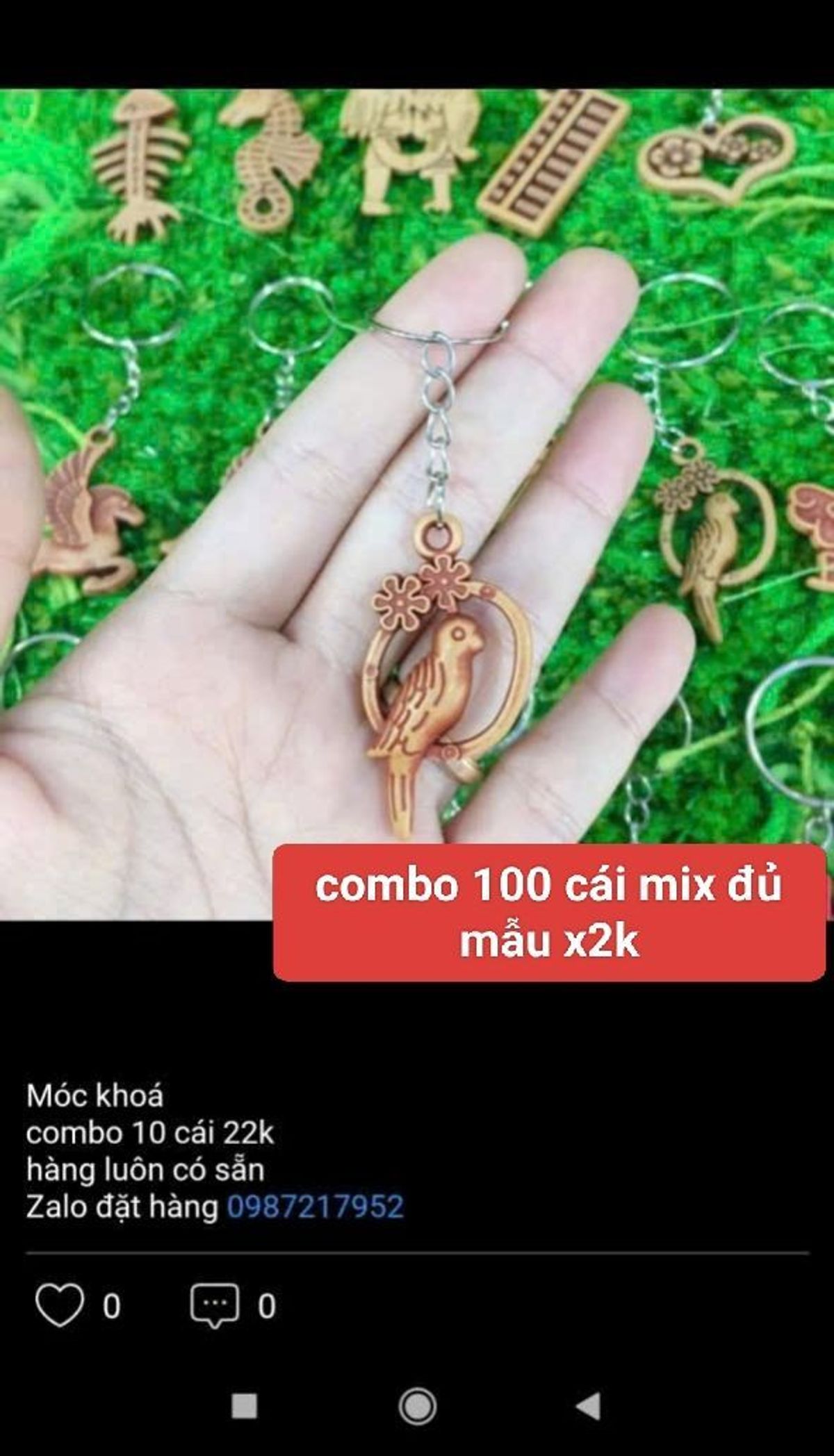Open the comments on this post
The width and height of the screenshot is (834, 1456).
tap(215, 1306)
